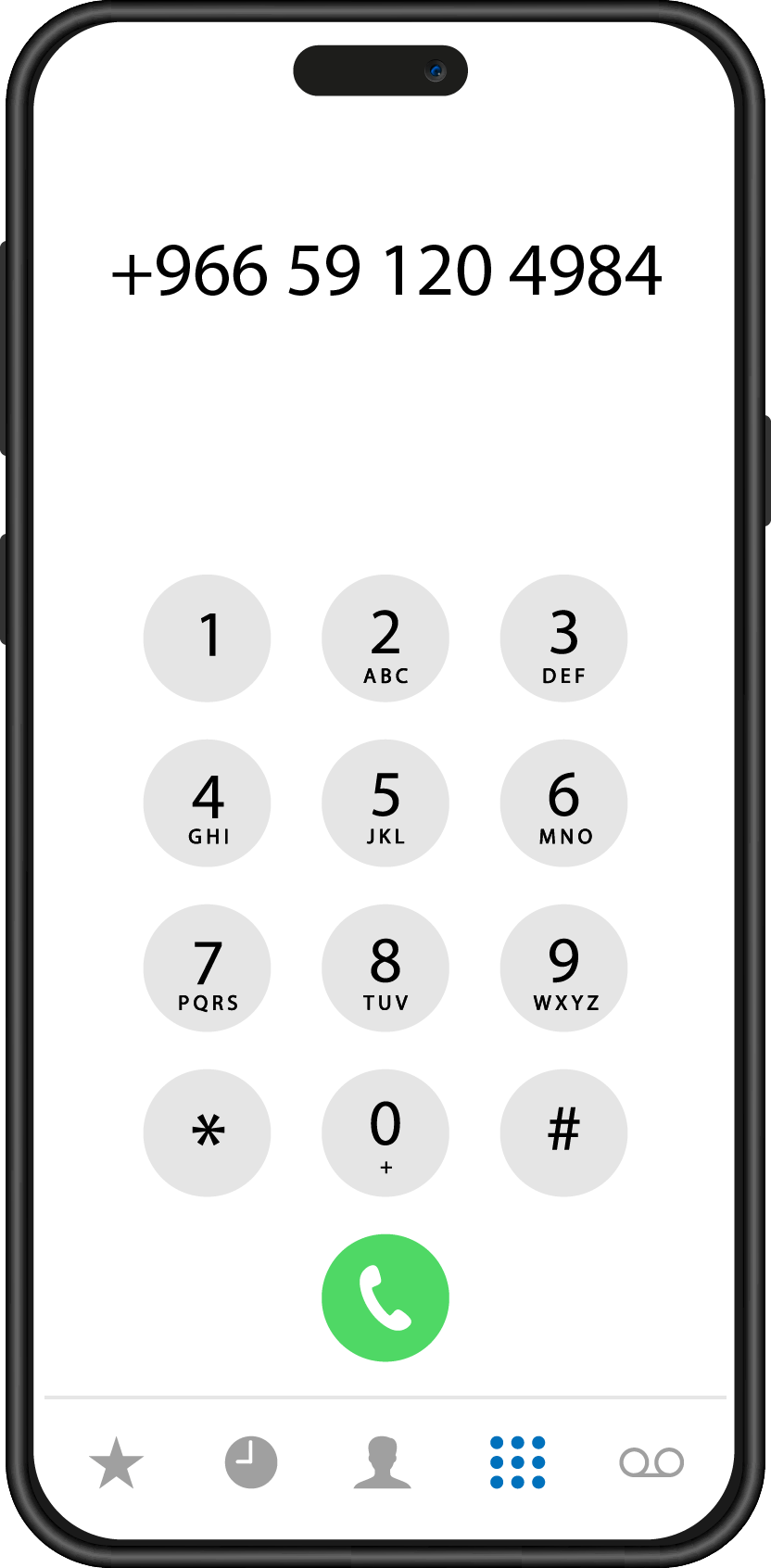This screenshot has width=771, height=1568.
Task: Switch to the Recents clock tab
Action: [251, 1462]
